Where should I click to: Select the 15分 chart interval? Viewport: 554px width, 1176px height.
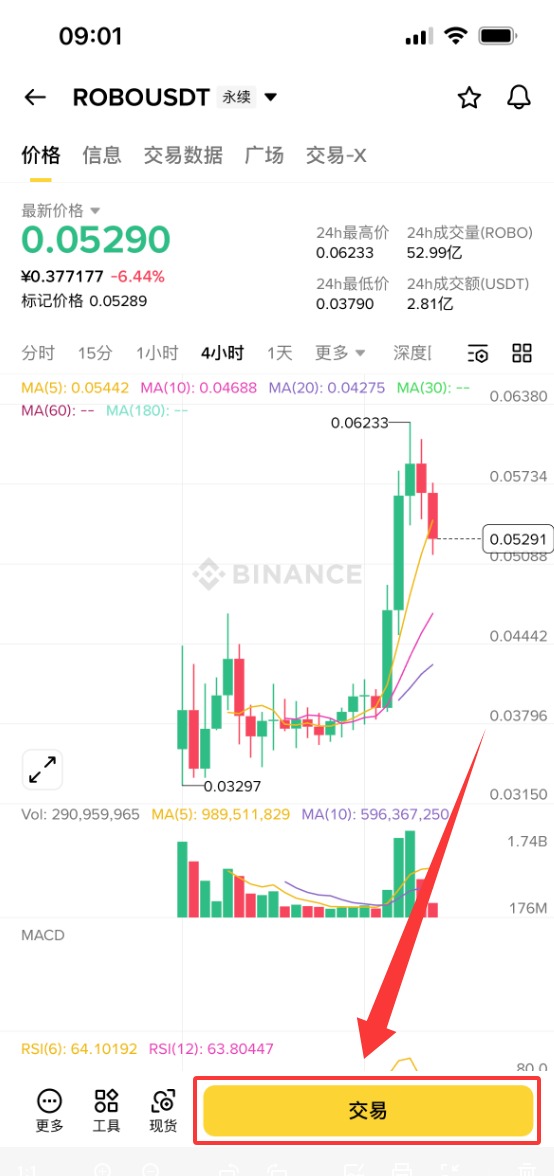(x=95, y=352)
